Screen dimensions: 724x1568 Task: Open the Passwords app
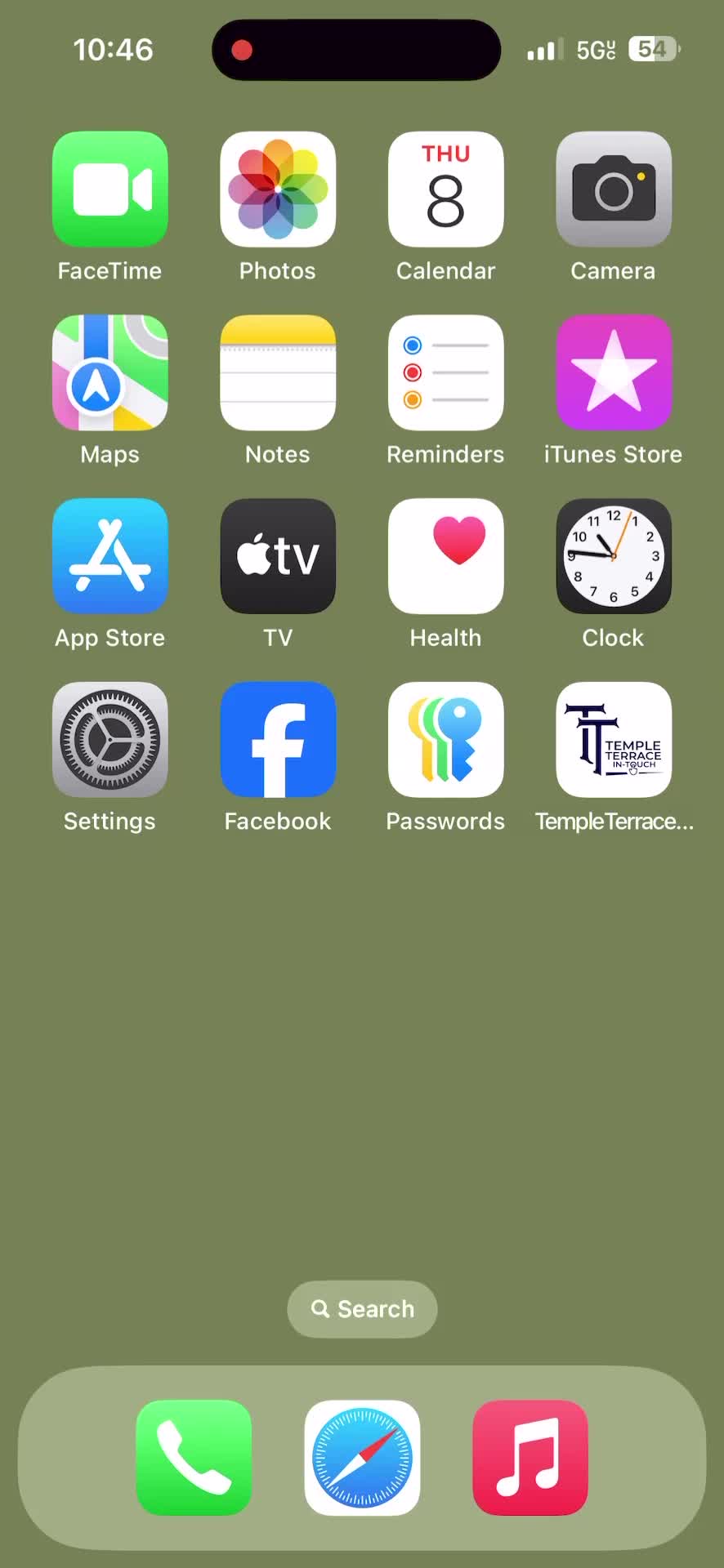pyautogui.click(x=445, y=740)
